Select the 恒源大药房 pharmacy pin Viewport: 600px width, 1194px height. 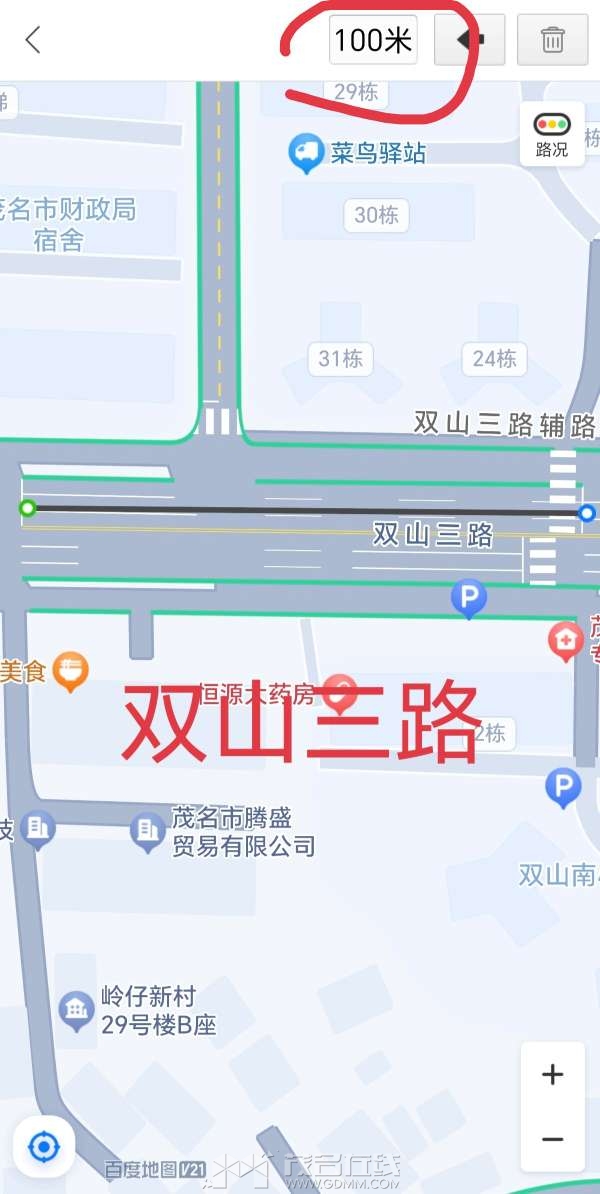pyautogui.click(x=342, y=692)
